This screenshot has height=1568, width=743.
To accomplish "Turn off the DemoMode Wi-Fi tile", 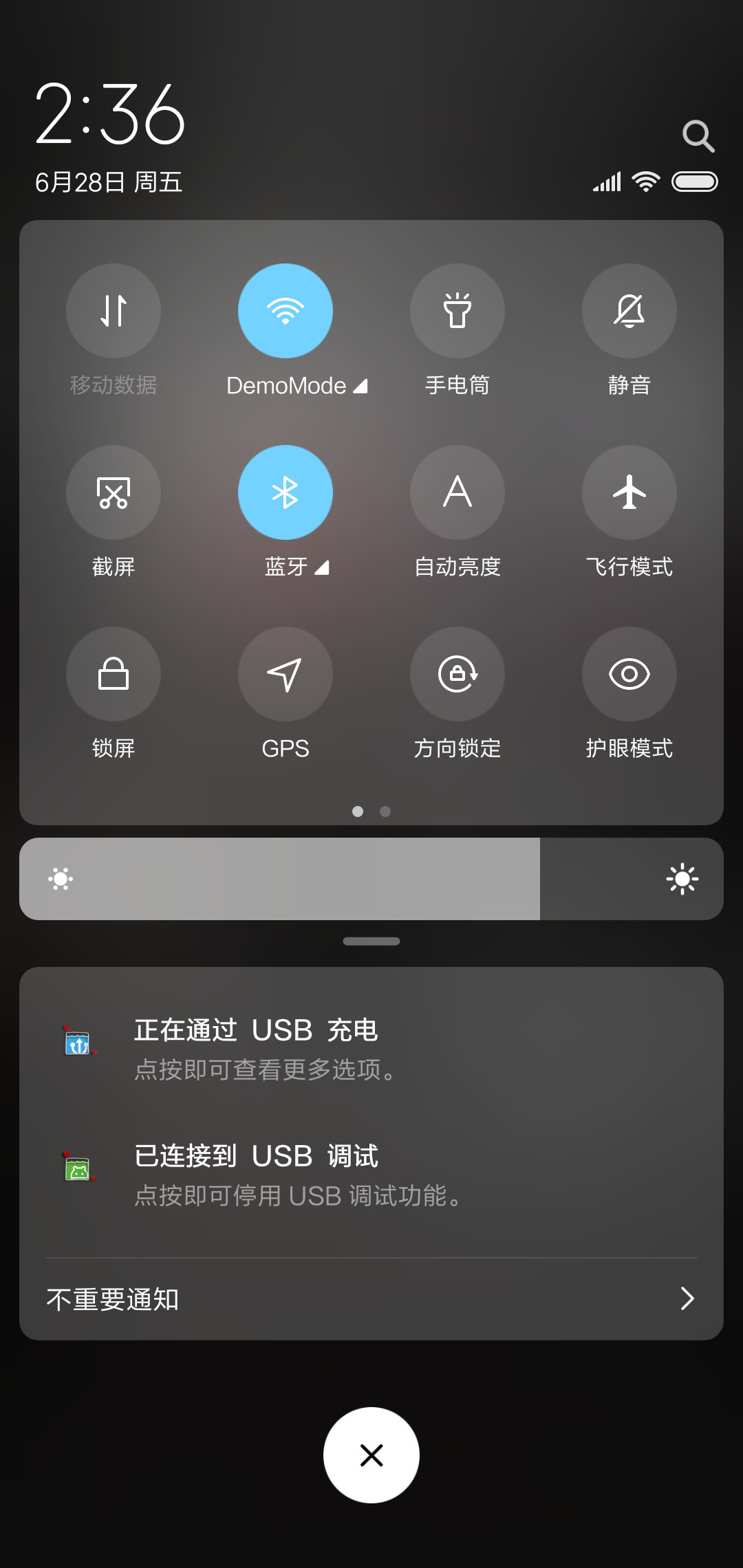I will click(286, 311).
